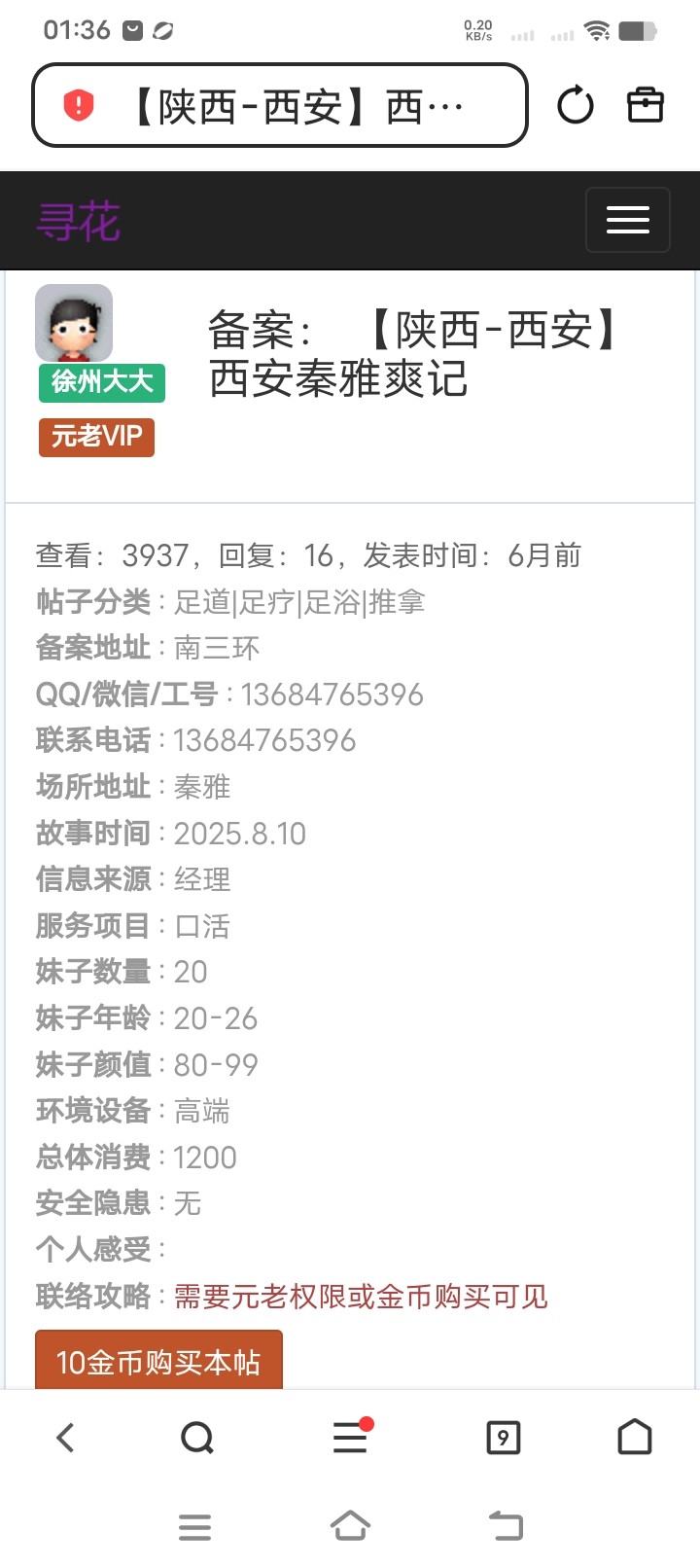Open the browser search icon

(x=197, y=1438)
